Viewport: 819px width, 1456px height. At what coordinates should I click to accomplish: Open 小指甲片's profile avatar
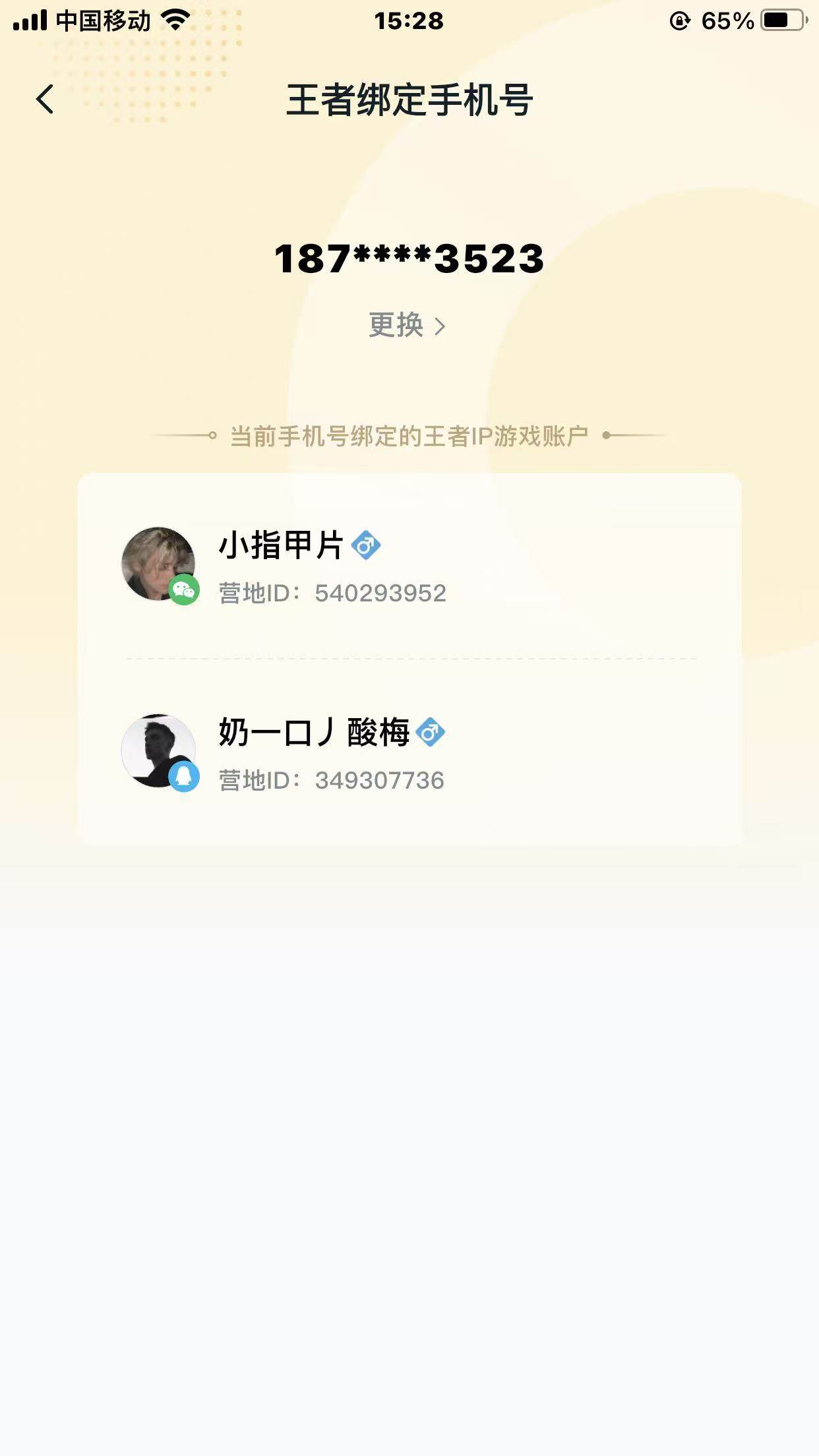[x=158, y=564]
